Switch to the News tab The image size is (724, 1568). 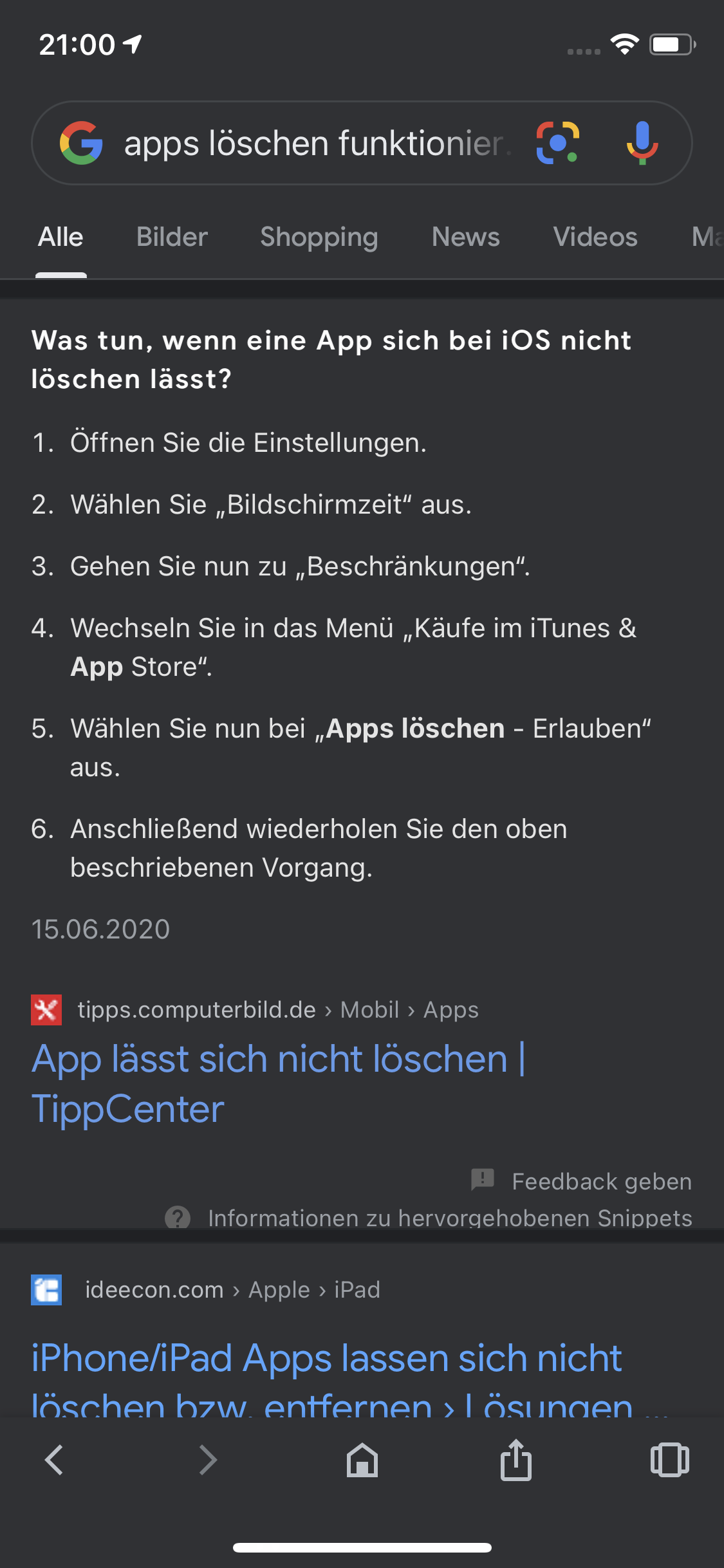465,237
